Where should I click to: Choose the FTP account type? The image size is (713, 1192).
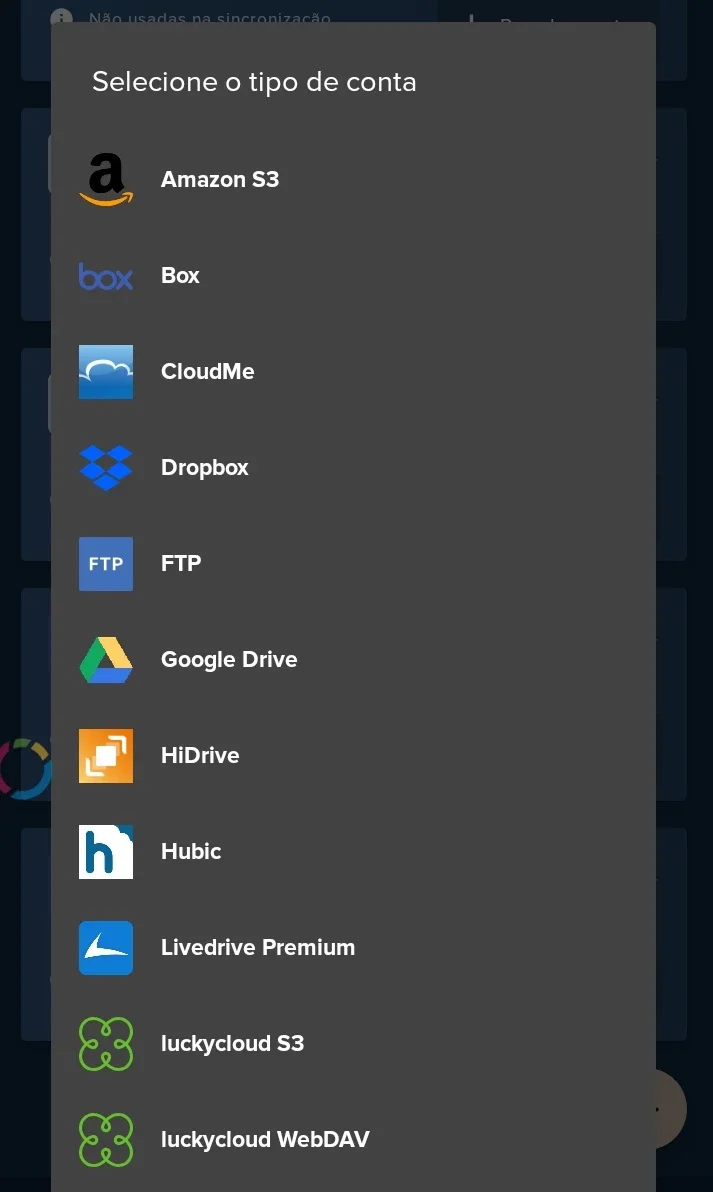coord(353,563)
